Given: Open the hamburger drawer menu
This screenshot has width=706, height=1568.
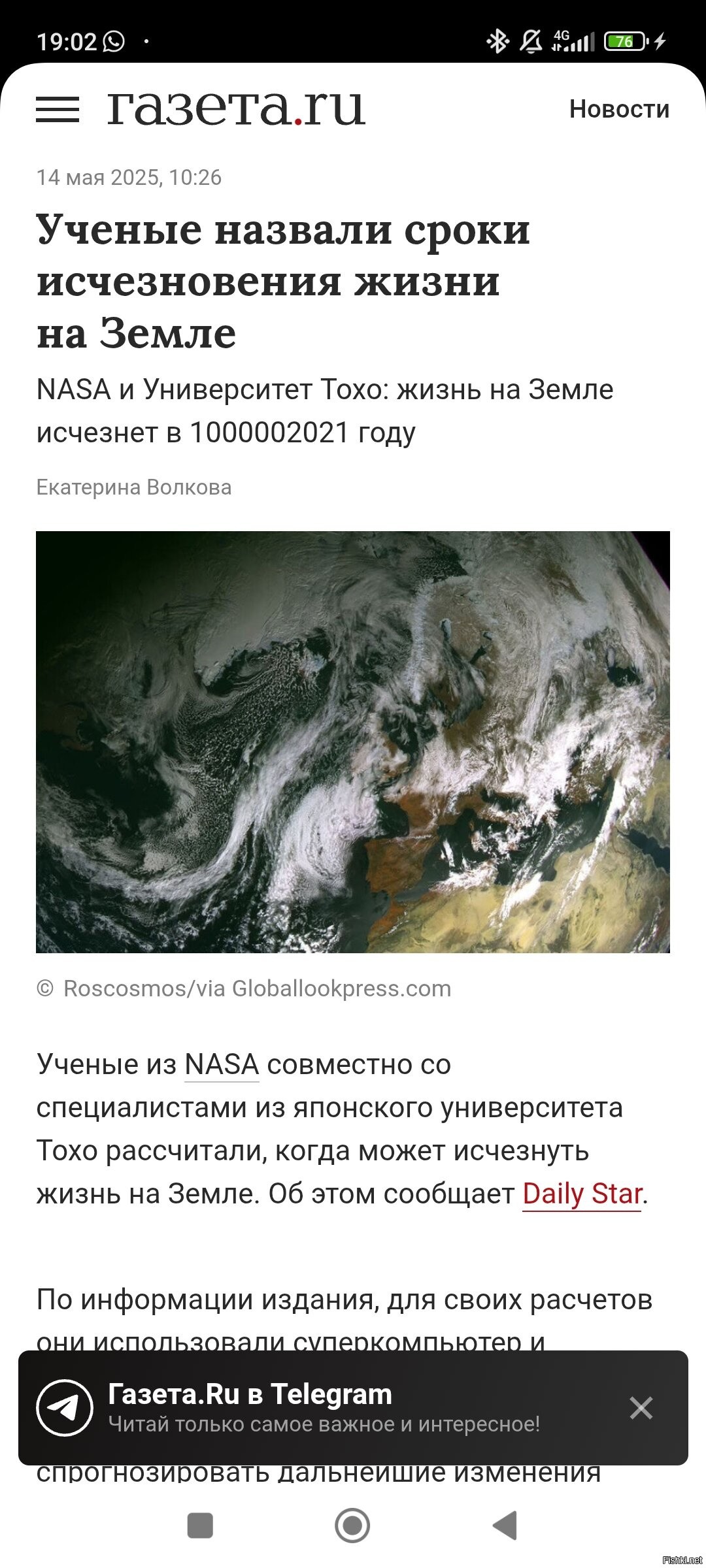Looking at the screenshot, I should pyautogui.click(x=58, y=109).
